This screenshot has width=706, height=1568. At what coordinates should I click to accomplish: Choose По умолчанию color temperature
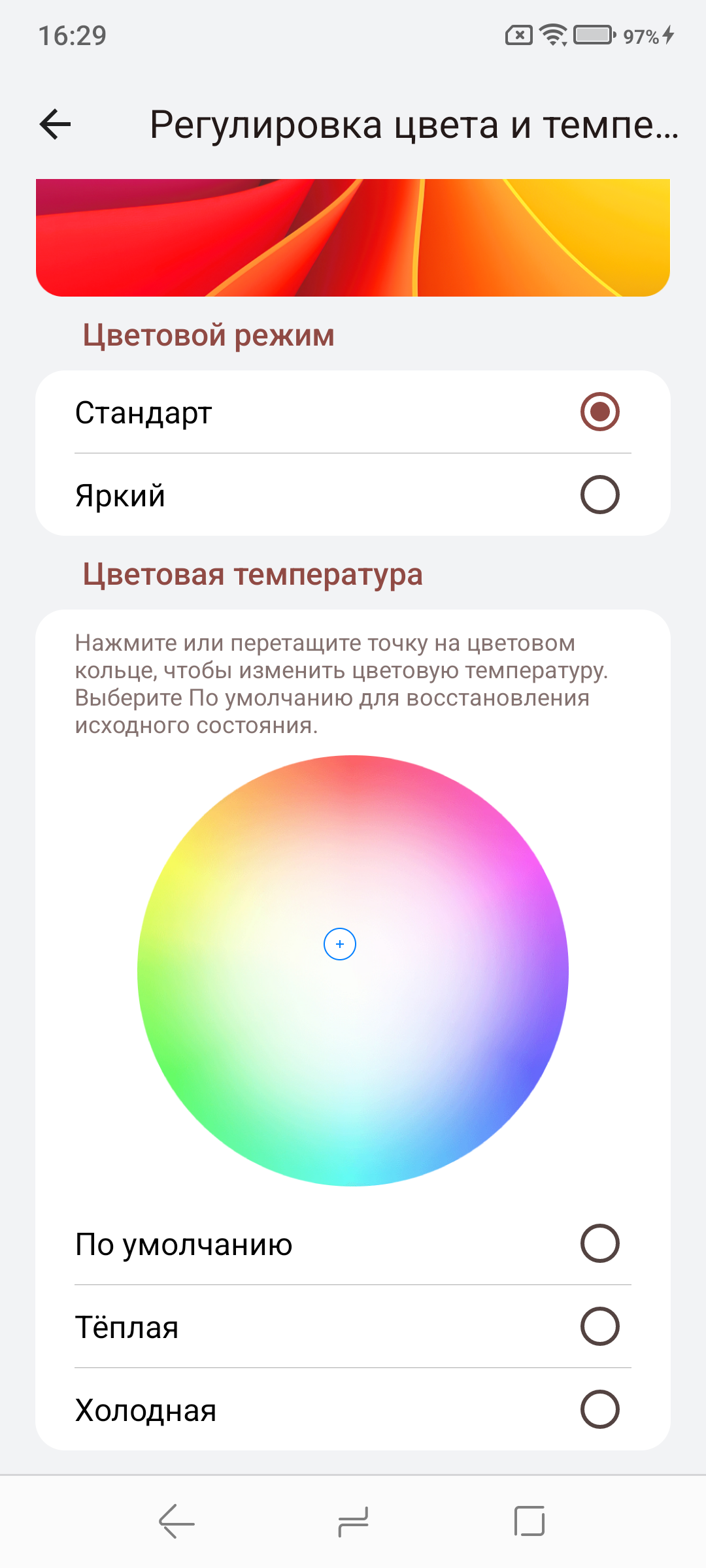[x=599, y=1243]
